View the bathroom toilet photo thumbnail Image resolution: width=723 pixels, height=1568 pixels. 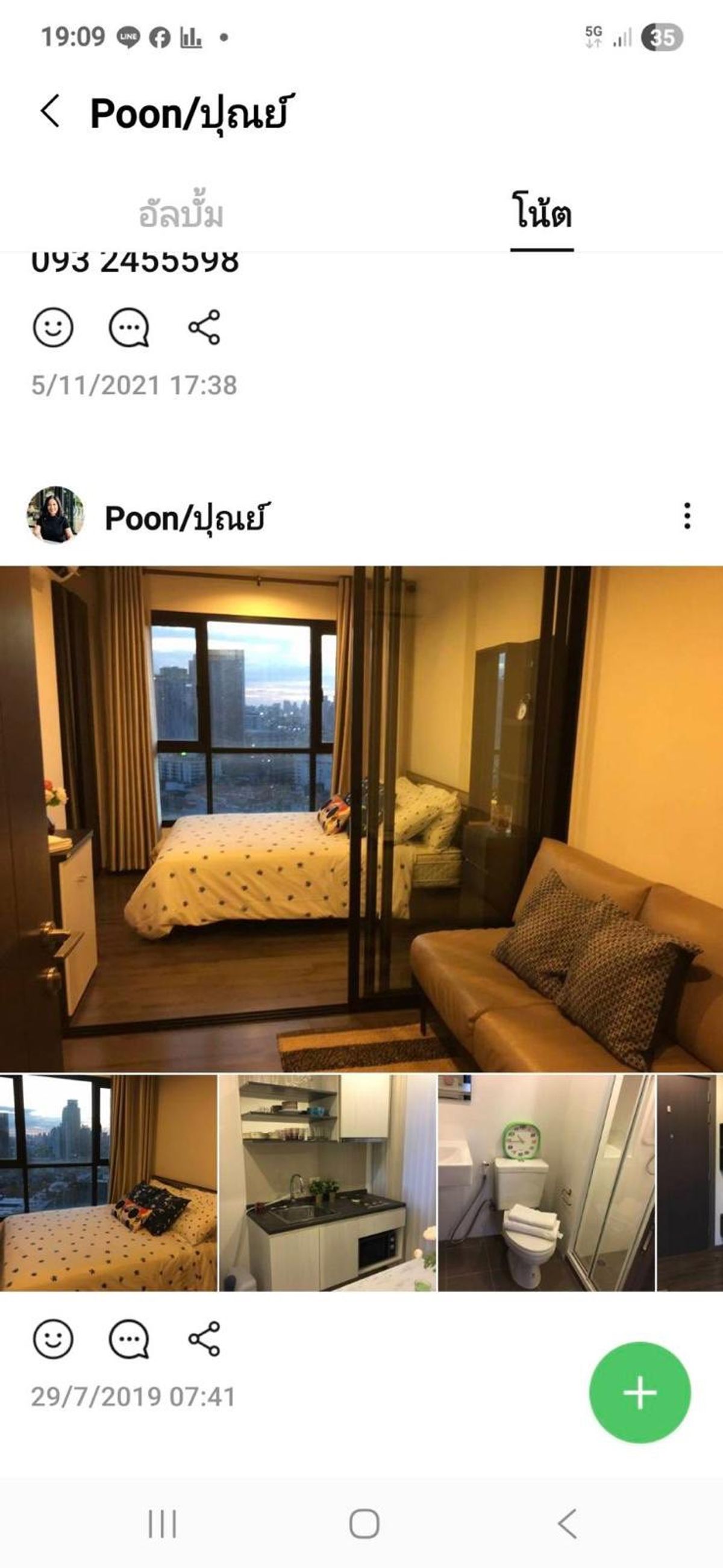[x=545, y=1182]
